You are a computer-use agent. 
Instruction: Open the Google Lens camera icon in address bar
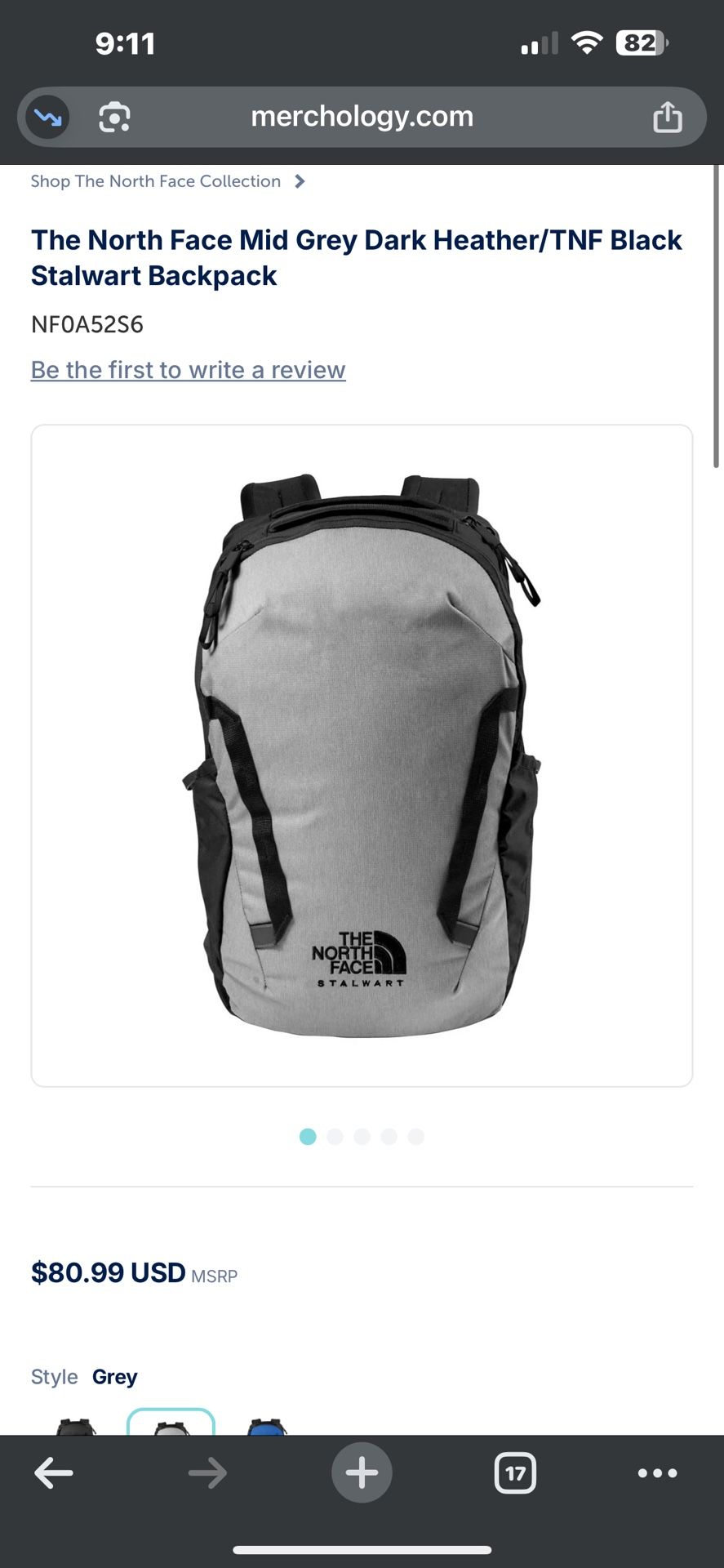tap(114, 117)
